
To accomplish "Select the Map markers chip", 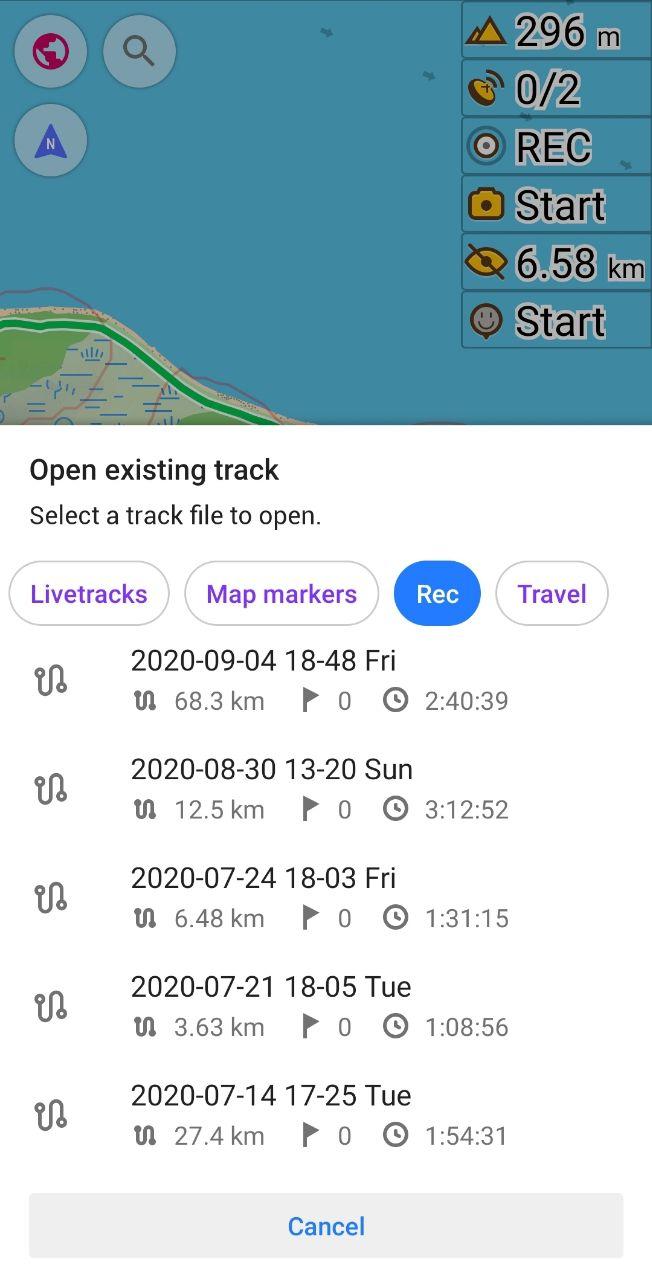I will point(281,594).
